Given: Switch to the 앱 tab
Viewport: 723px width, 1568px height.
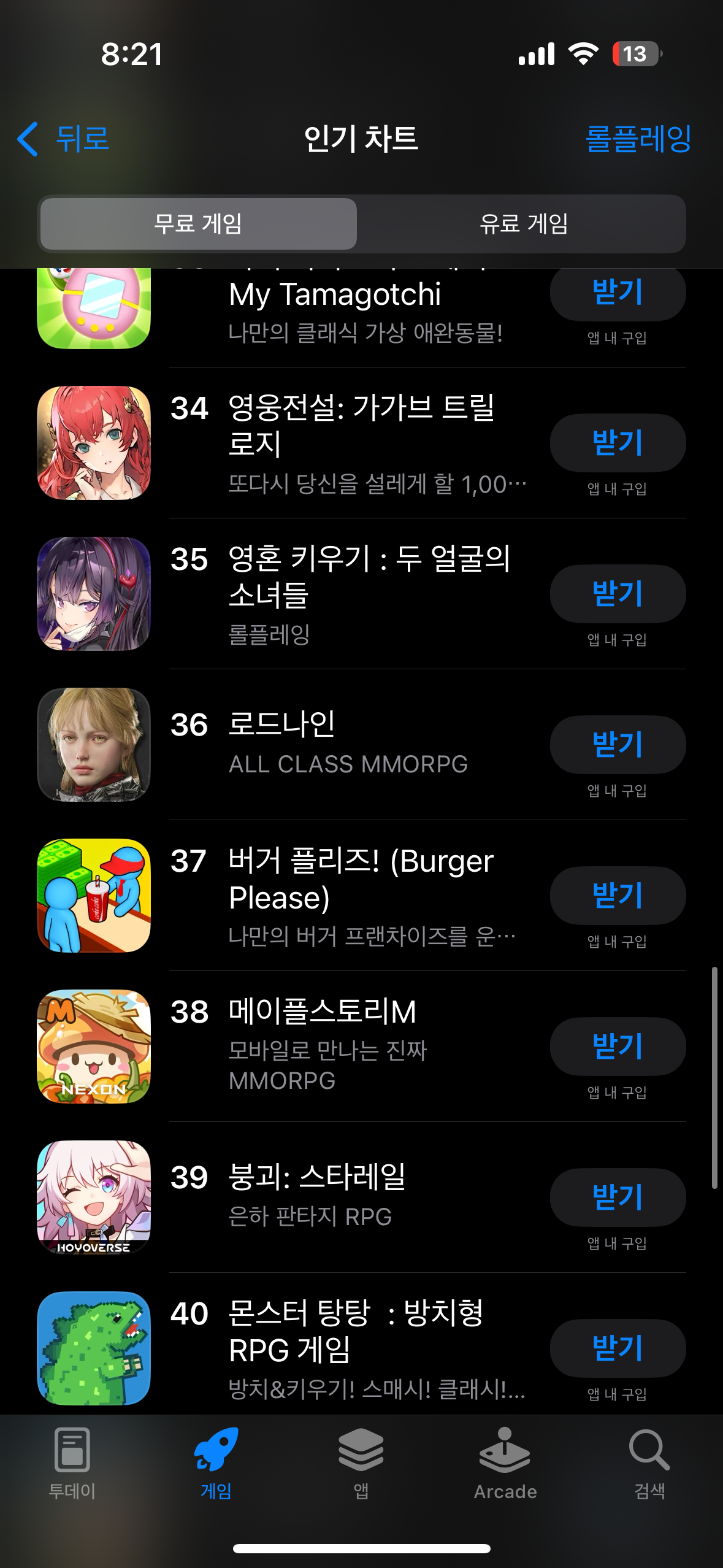Looking at the screenshot, I should click(361, 1464).
